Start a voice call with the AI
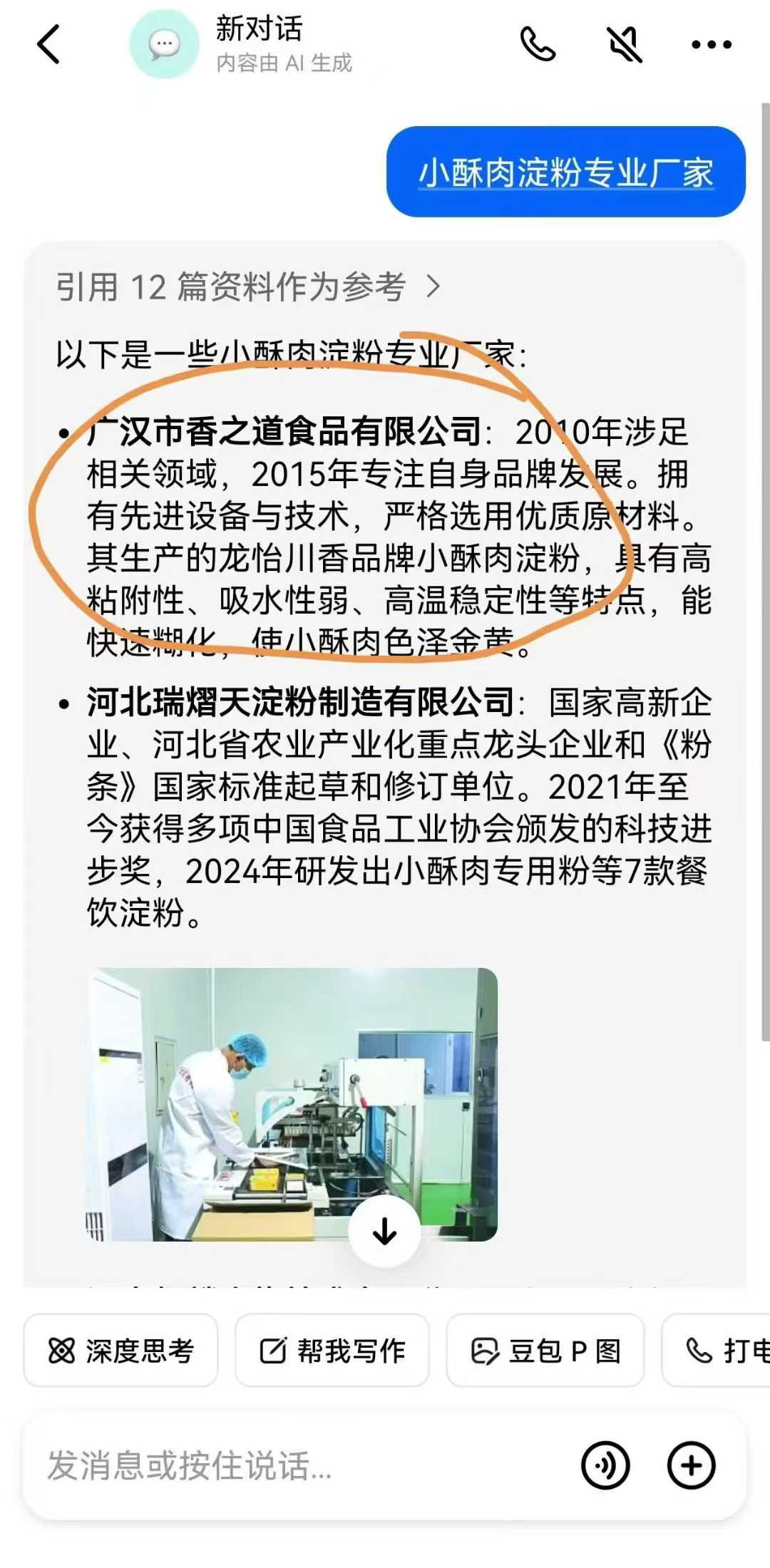 pos(538,44)
